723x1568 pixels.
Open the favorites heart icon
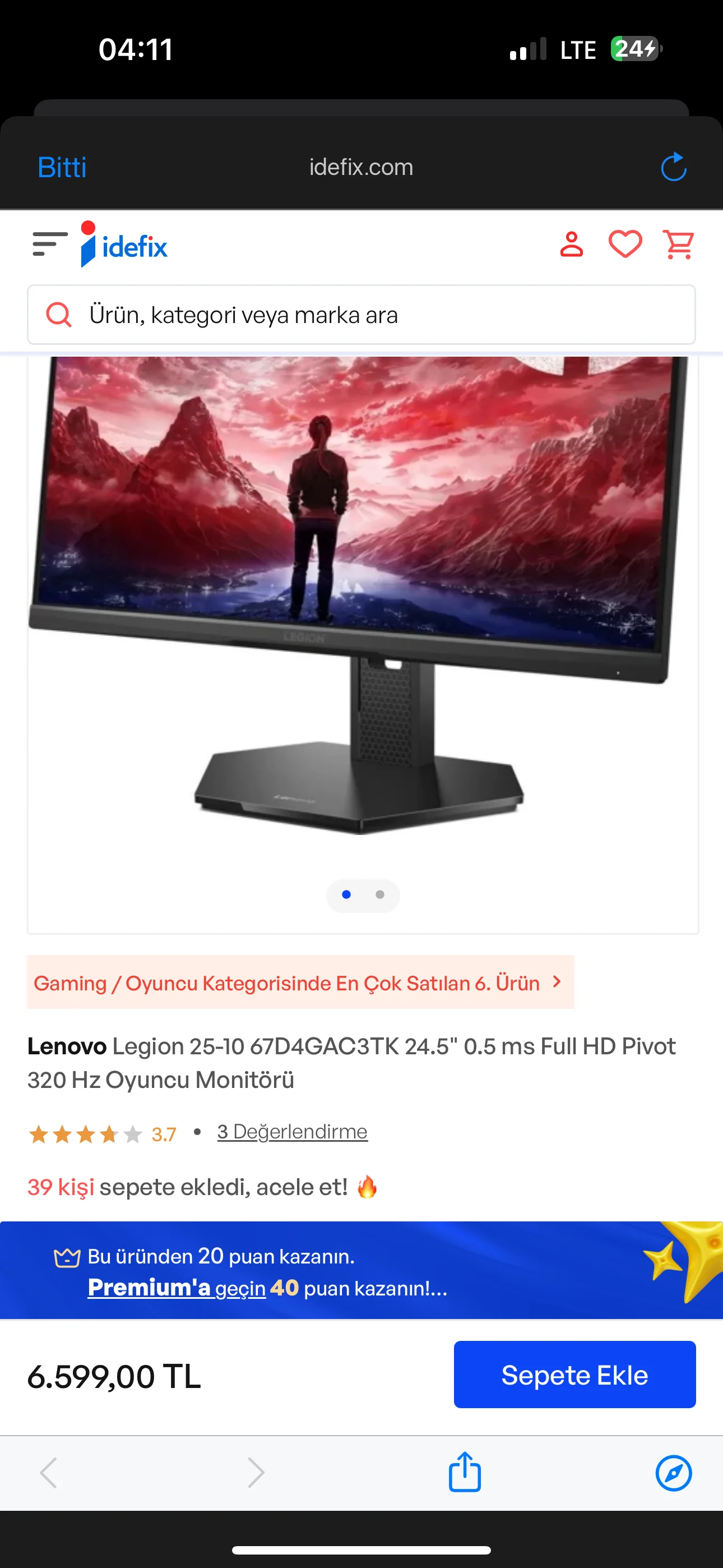(x=625, y=245)
